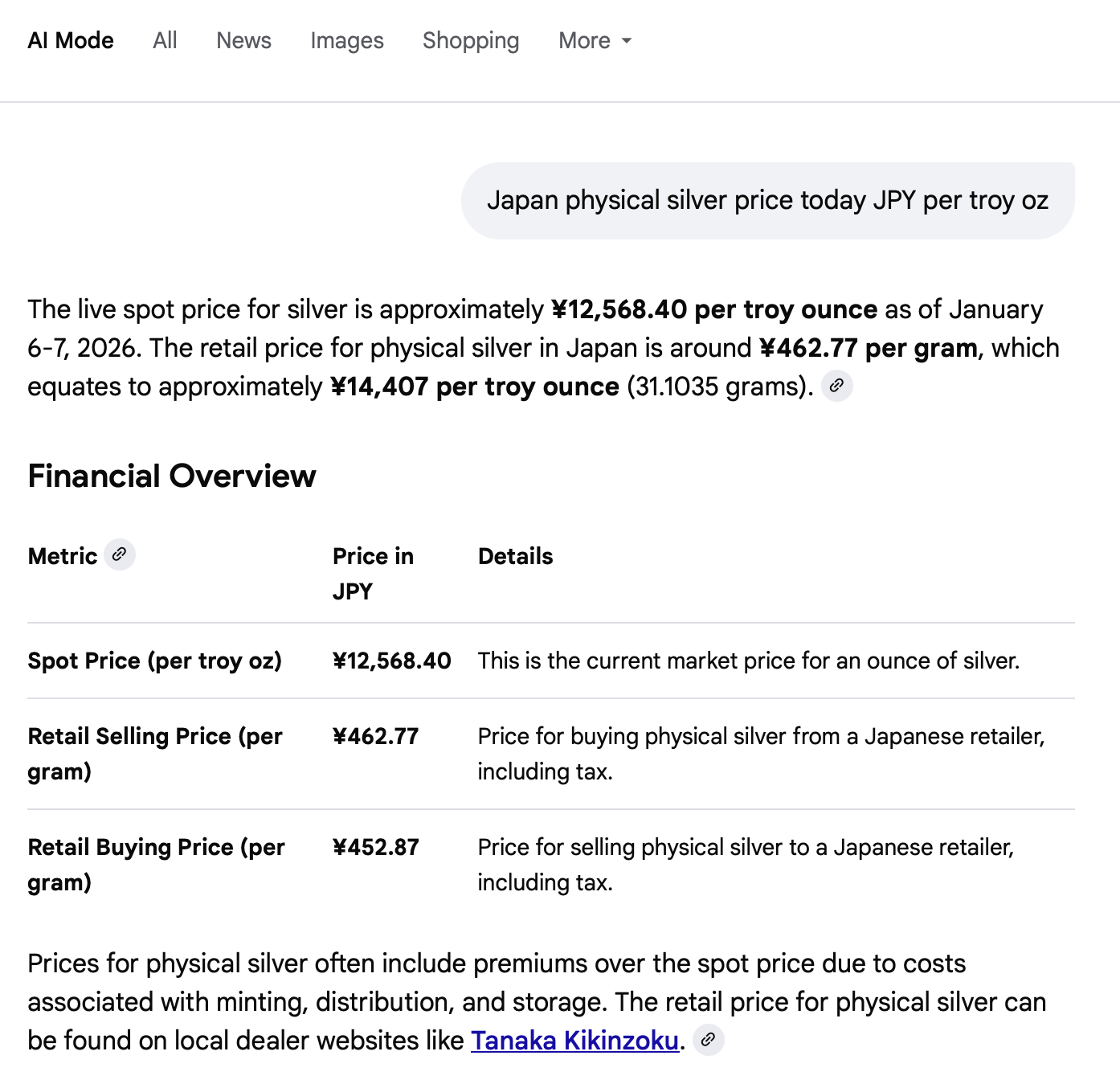1120x1080 pixels.
Task: Open source link icon after 31.1035 grams
Action: coord(836,387)
